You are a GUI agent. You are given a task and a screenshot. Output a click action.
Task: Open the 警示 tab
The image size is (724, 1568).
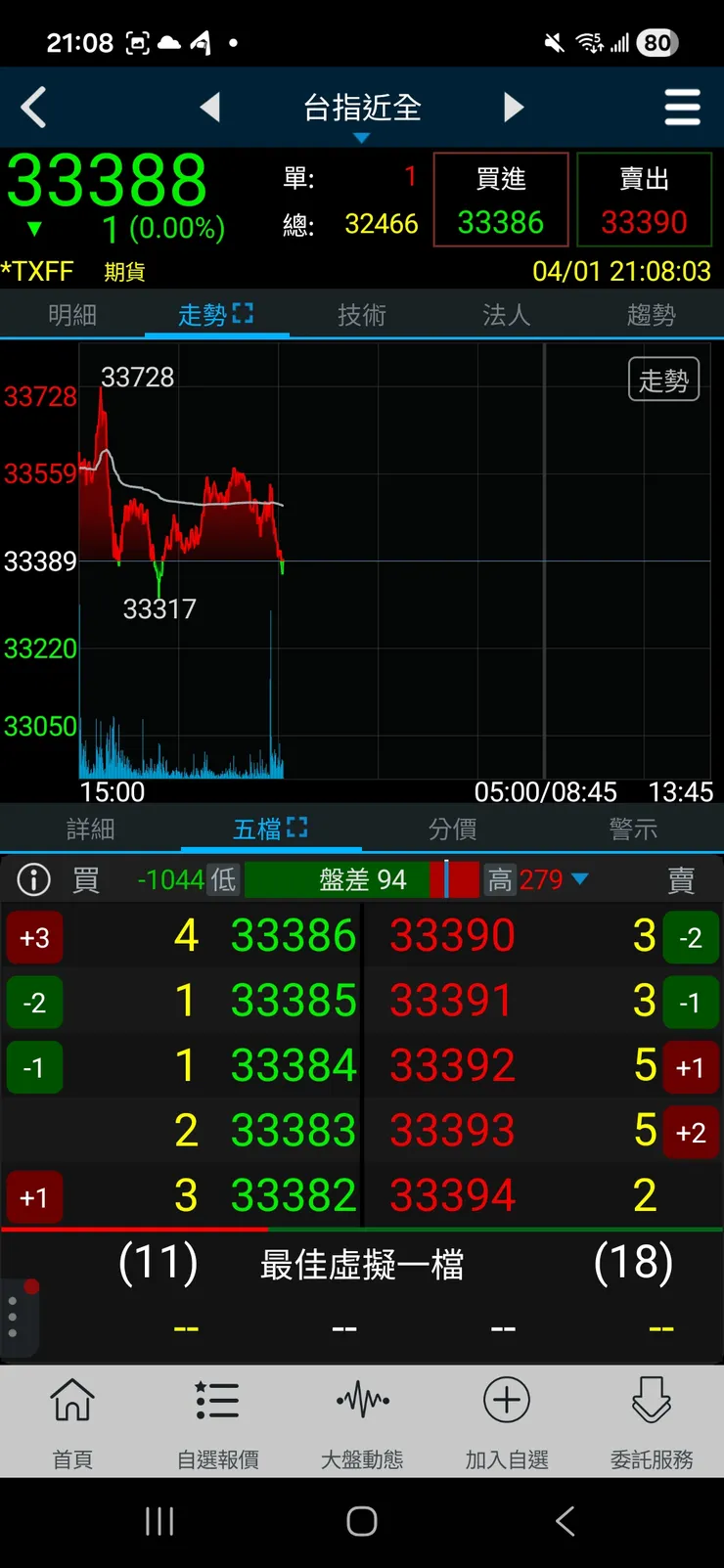click(633, 829)
